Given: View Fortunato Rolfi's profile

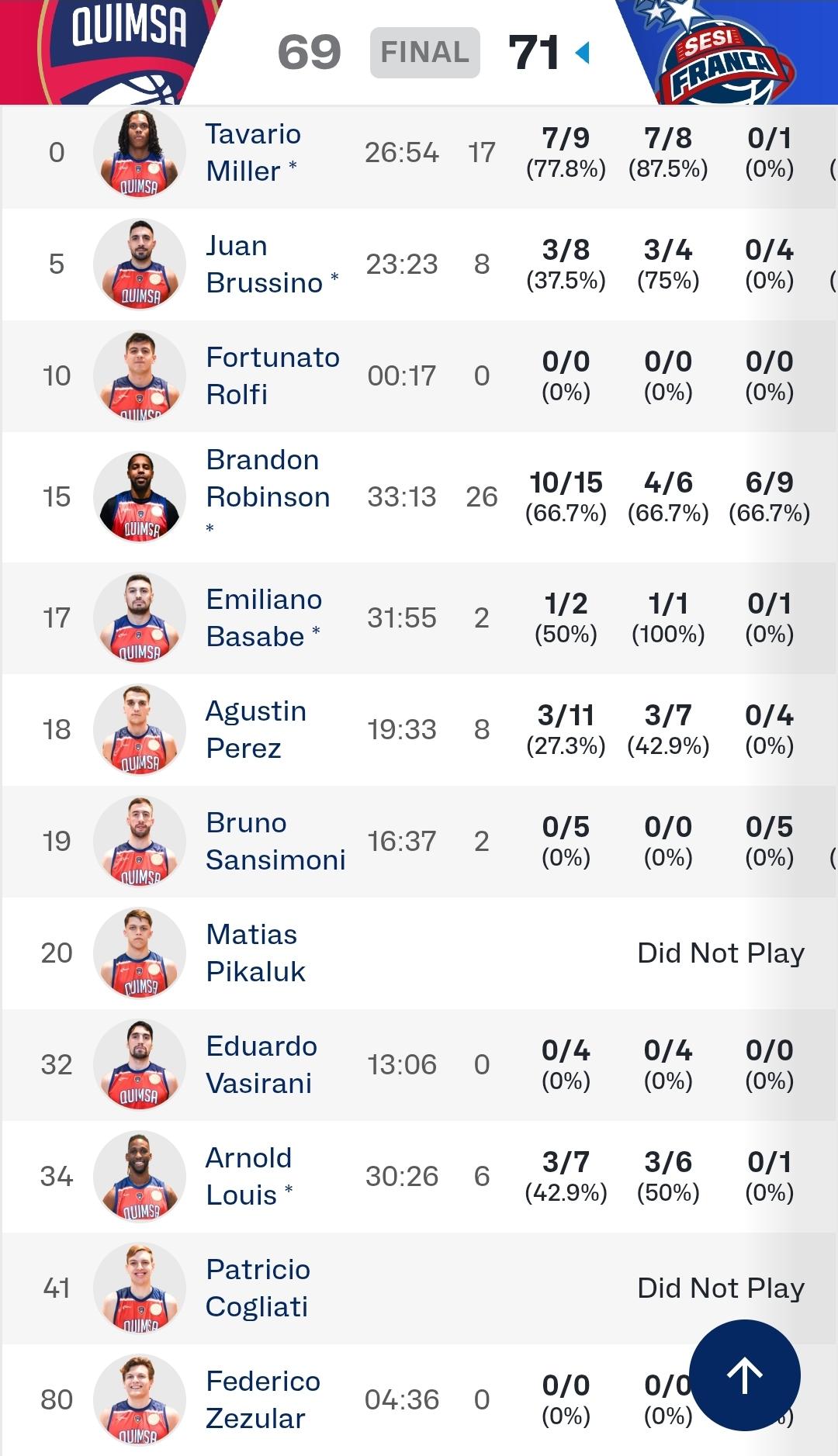Looking at the screenshot, I should pos(272,375).
